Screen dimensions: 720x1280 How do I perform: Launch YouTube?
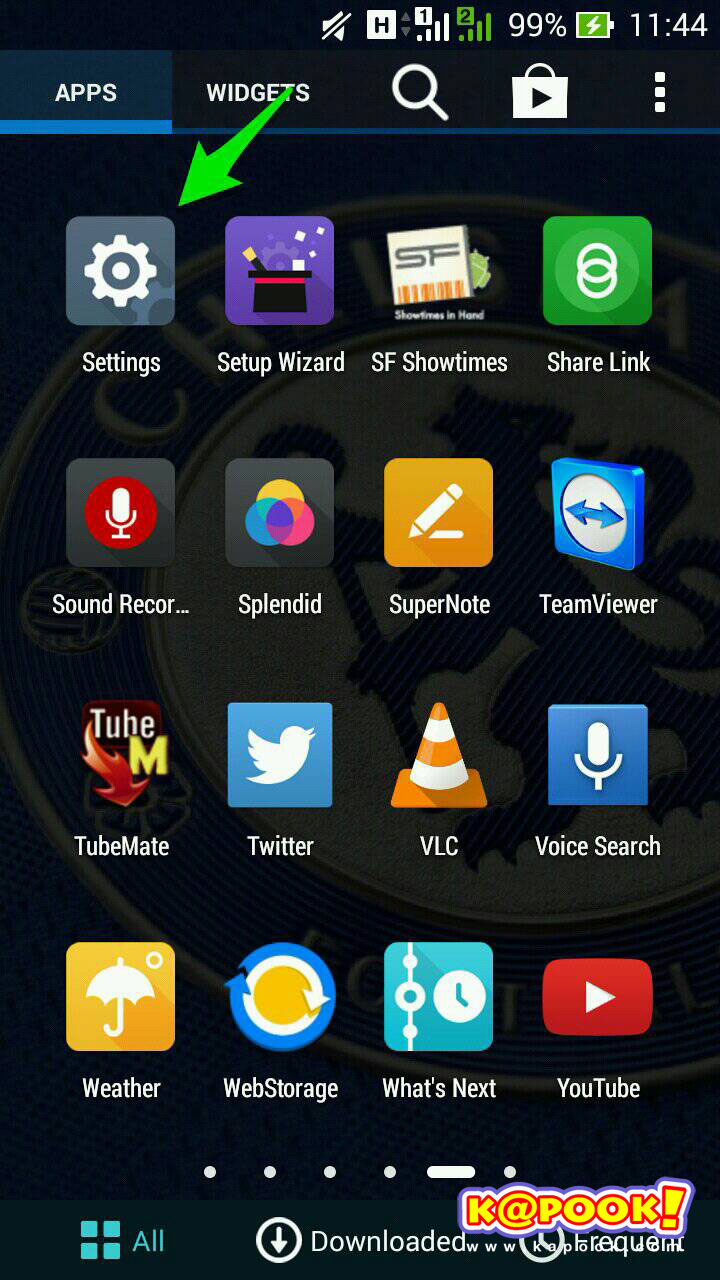pyautogui.click(x=598, y=998)
